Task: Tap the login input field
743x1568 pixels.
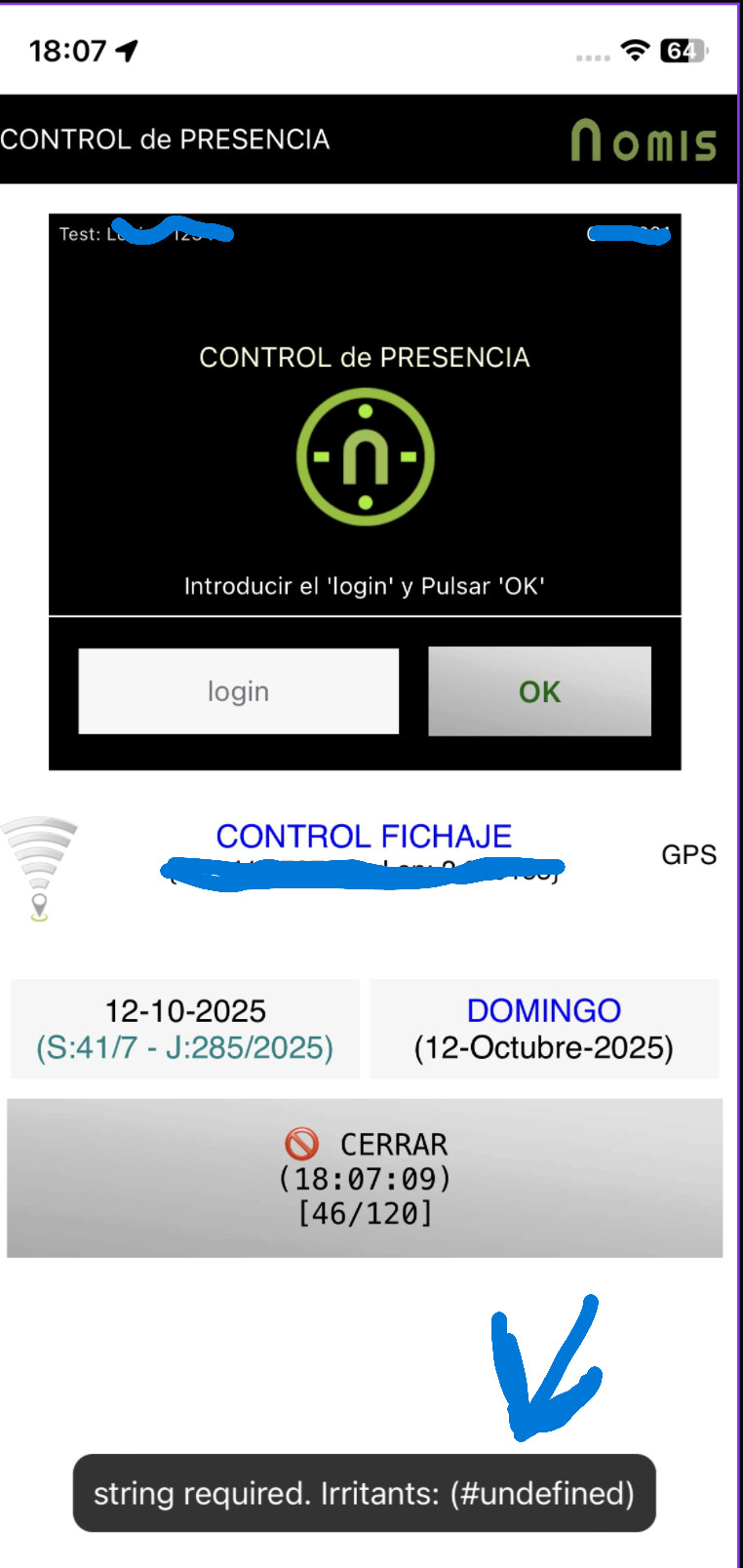Action: tap(238, 691)
